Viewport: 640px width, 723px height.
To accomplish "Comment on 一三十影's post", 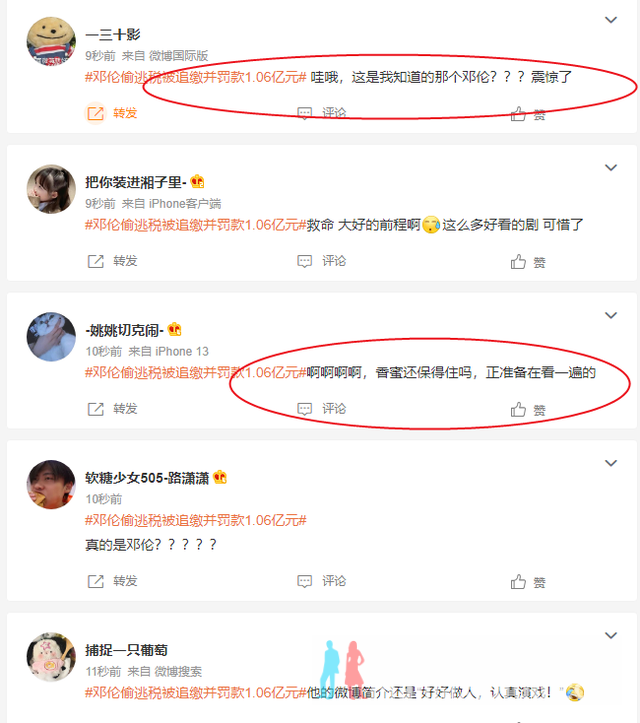I will [321, 113].
